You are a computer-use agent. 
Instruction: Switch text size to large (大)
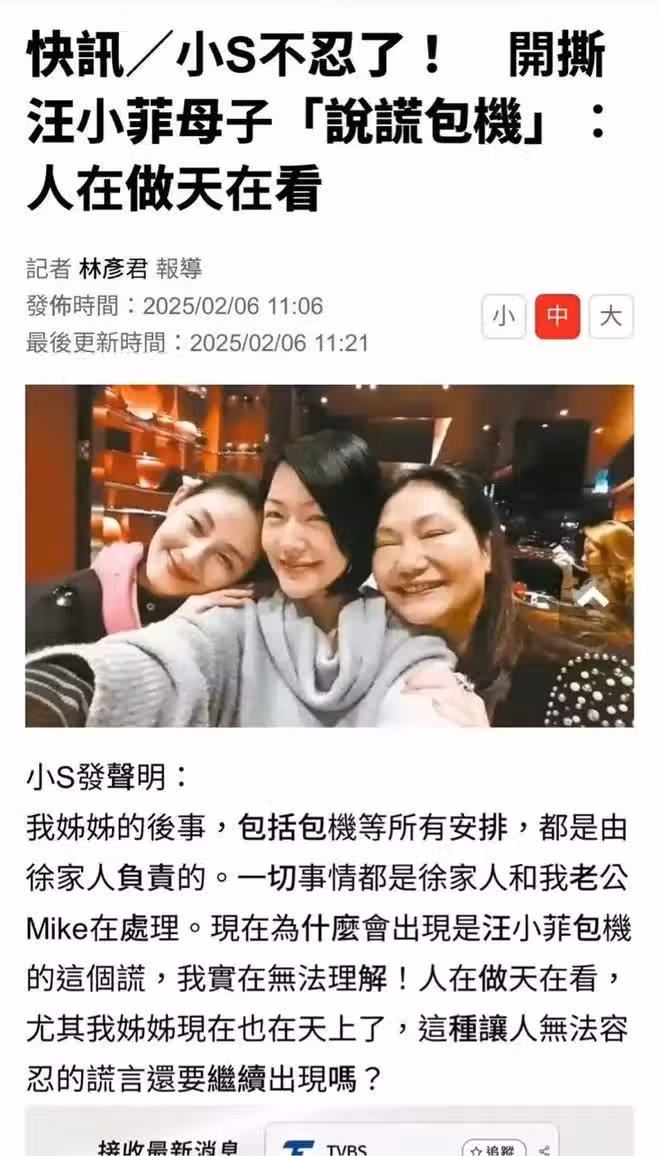point(611,317)
